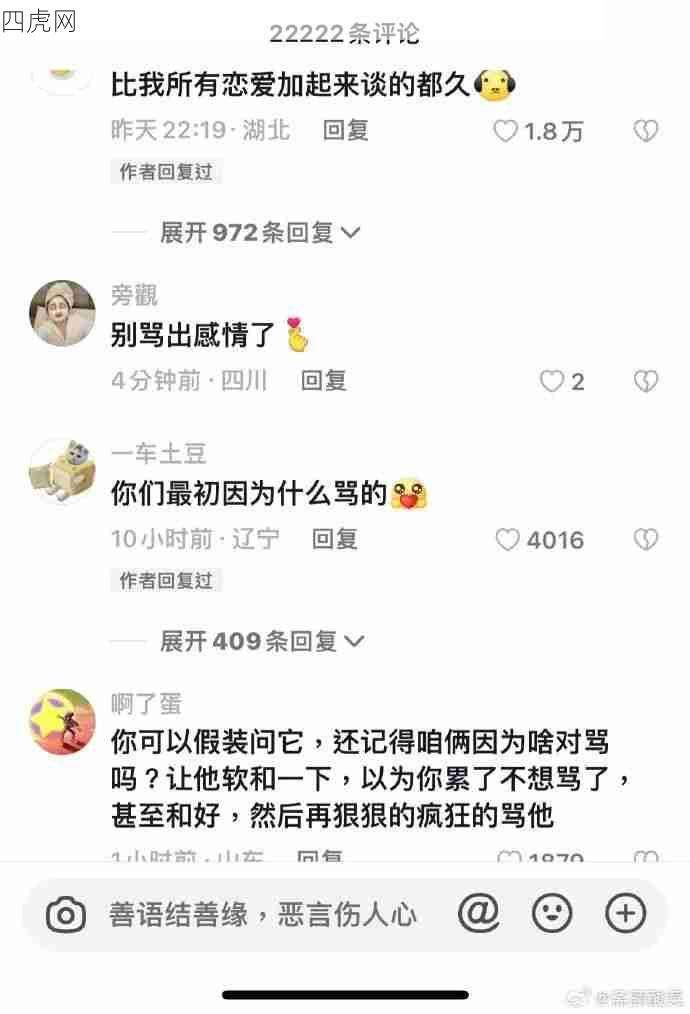
Task: View 啊了蛋's profile avatar
Action: tap(63, 721)
